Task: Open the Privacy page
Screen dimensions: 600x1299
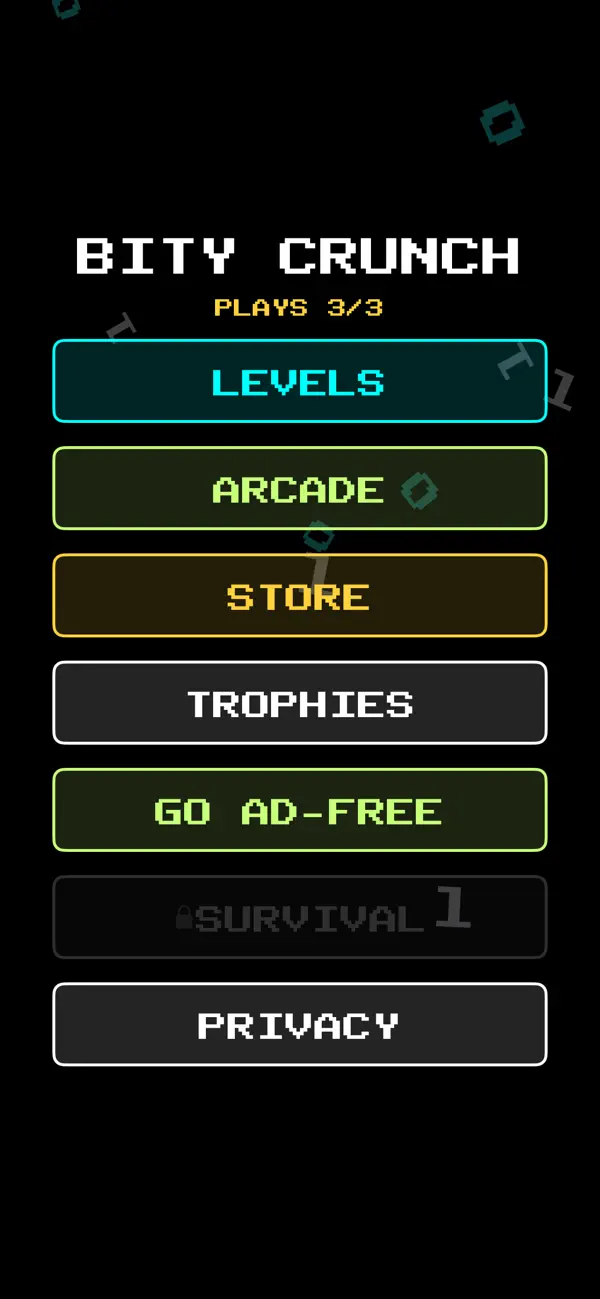Action: (300, 1024)
